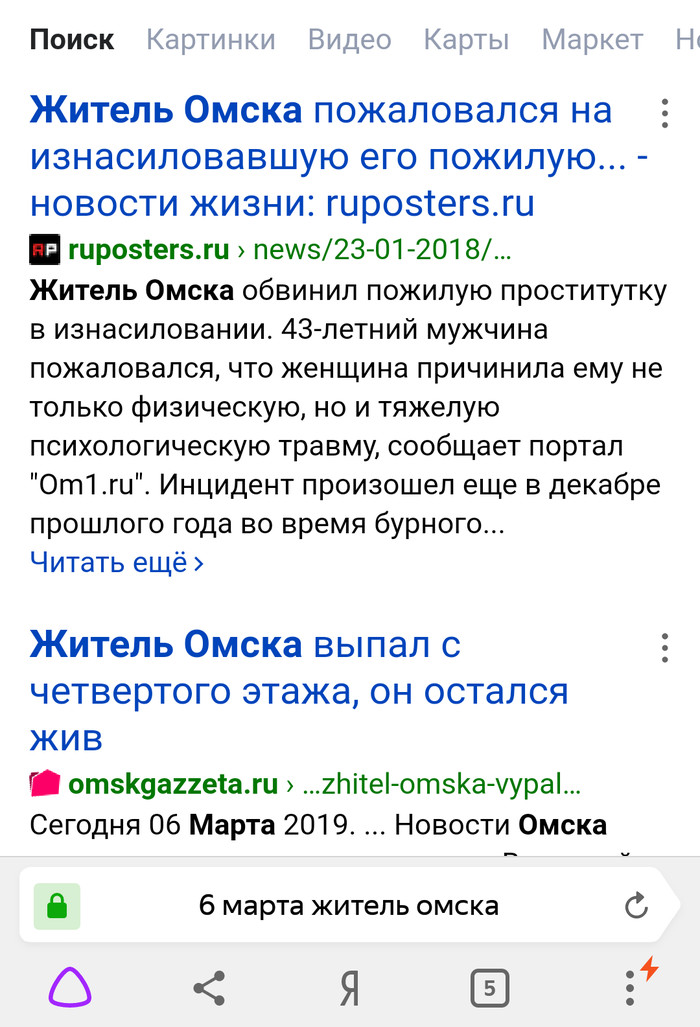Image resolution: width=700 pixels, height=1027 pixels.
Task: Open the tab switcher showing 5 tabs
Action: click(x=489, y=989)
